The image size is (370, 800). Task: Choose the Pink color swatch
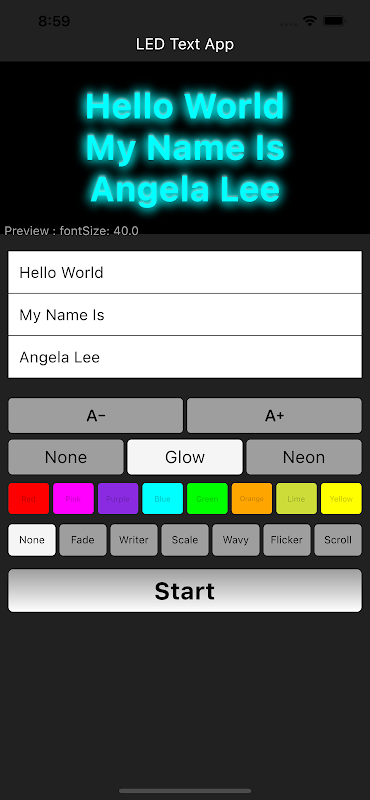[73, 498]
